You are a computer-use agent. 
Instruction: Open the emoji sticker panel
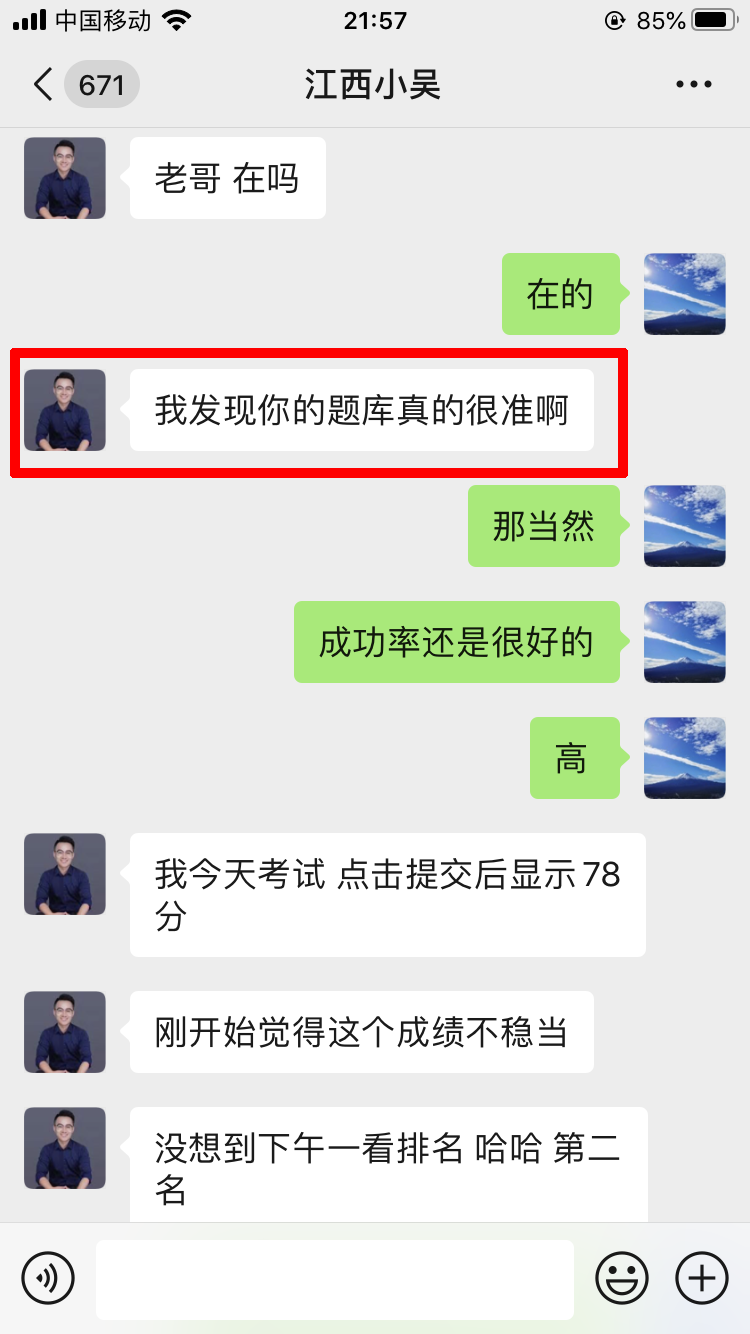coord(622,1278)
